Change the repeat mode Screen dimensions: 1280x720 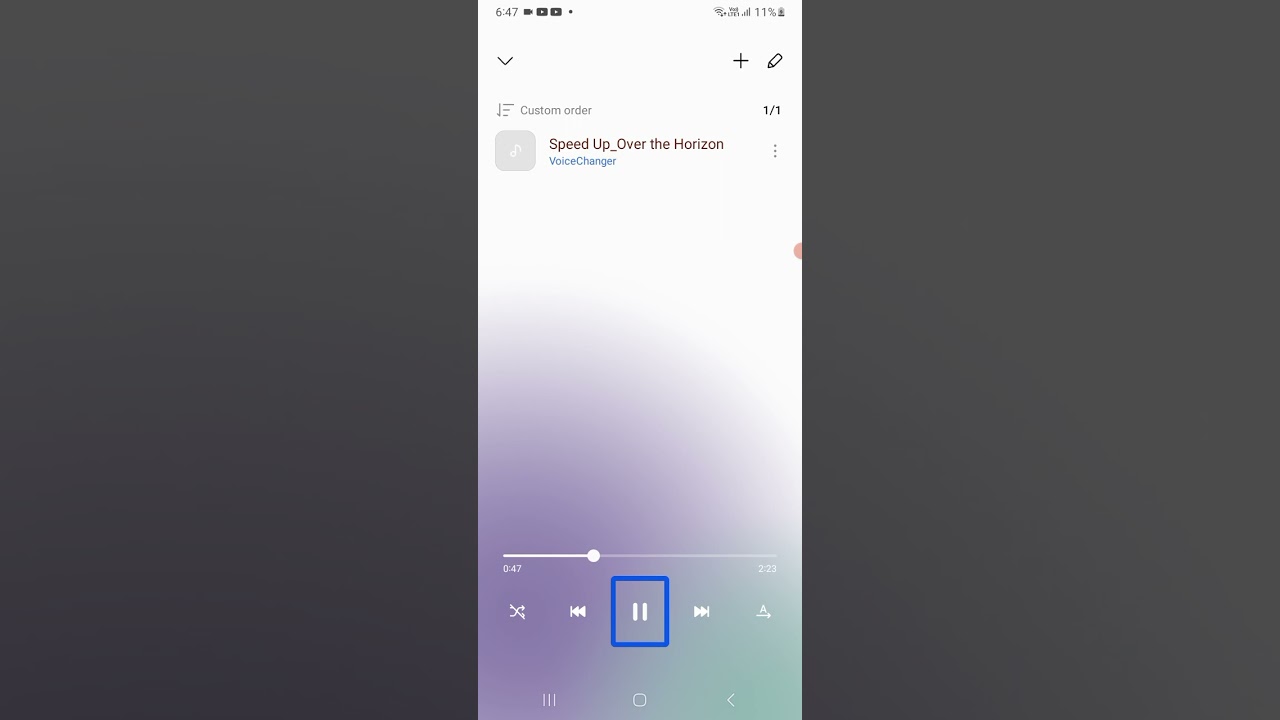click(763, 612)
